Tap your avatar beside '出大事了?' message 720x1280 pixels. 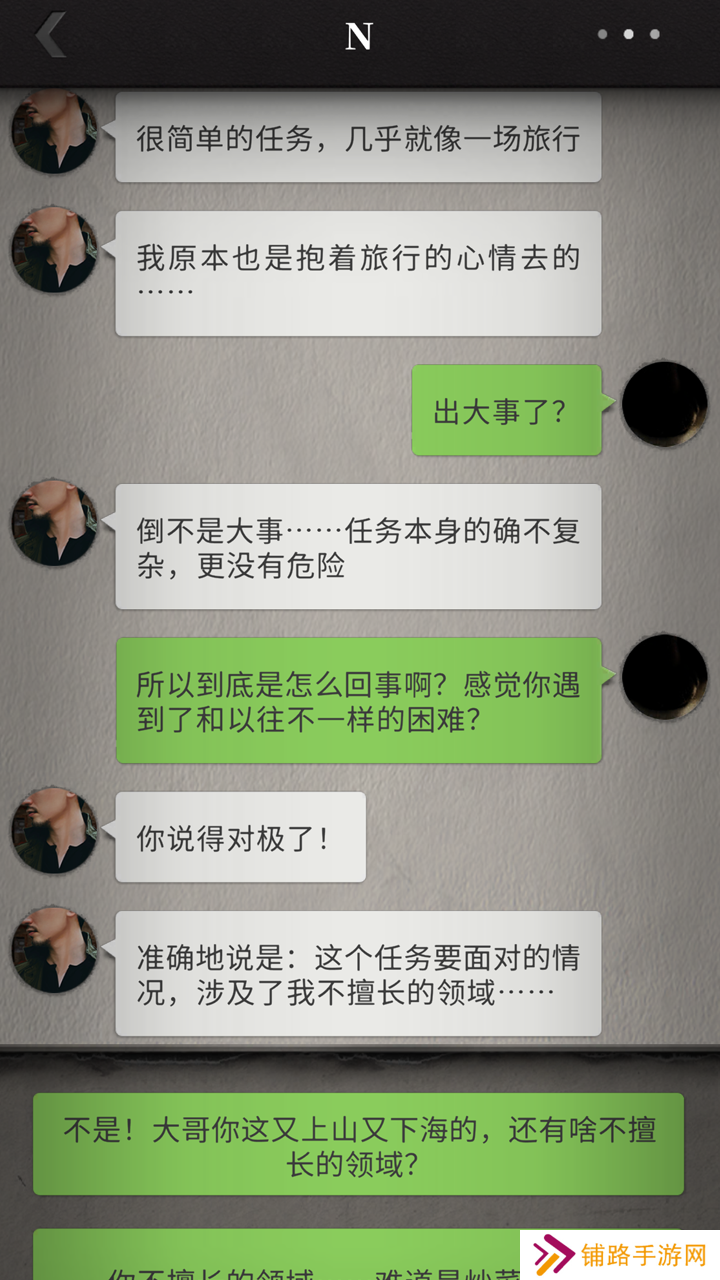coord(664,403)
